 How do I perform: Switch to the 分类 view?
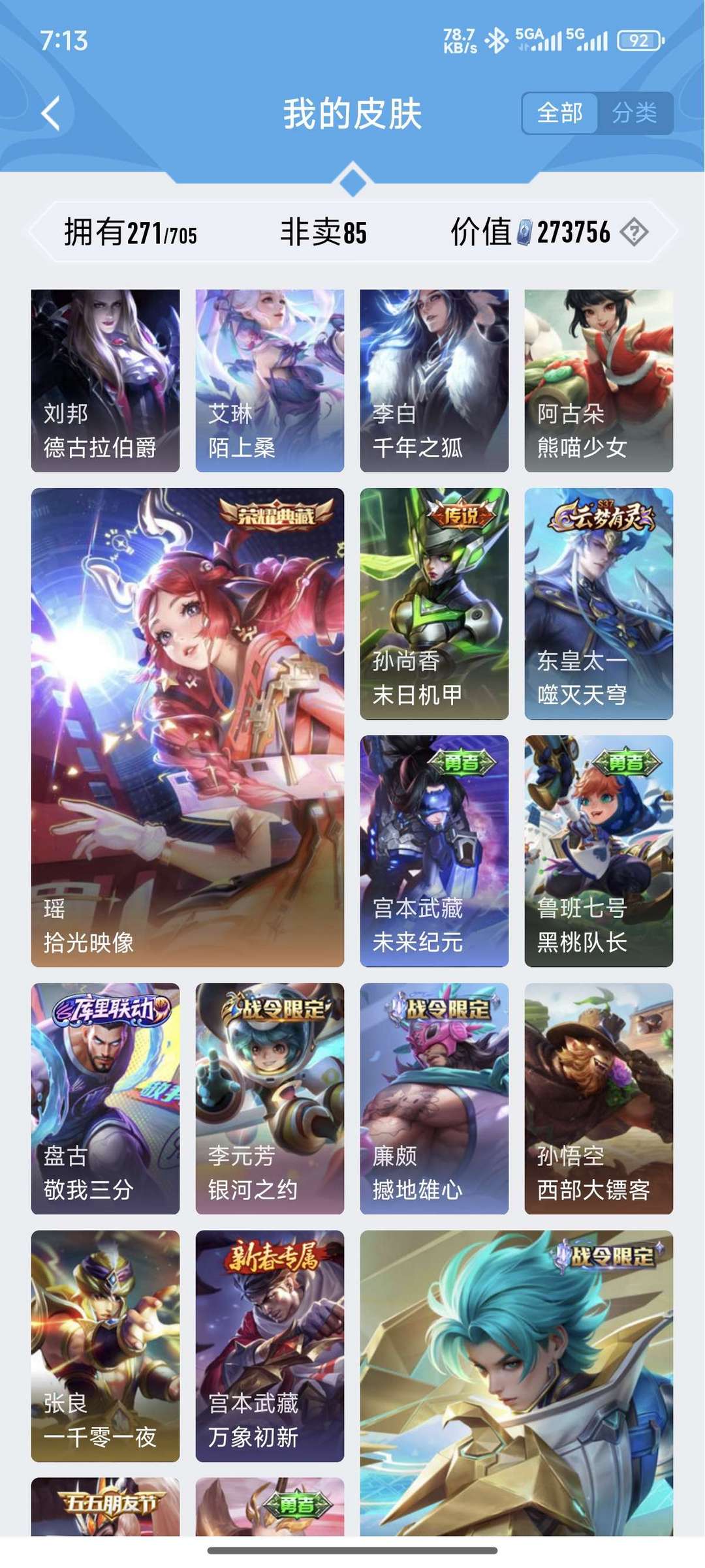tap(634, 113)
